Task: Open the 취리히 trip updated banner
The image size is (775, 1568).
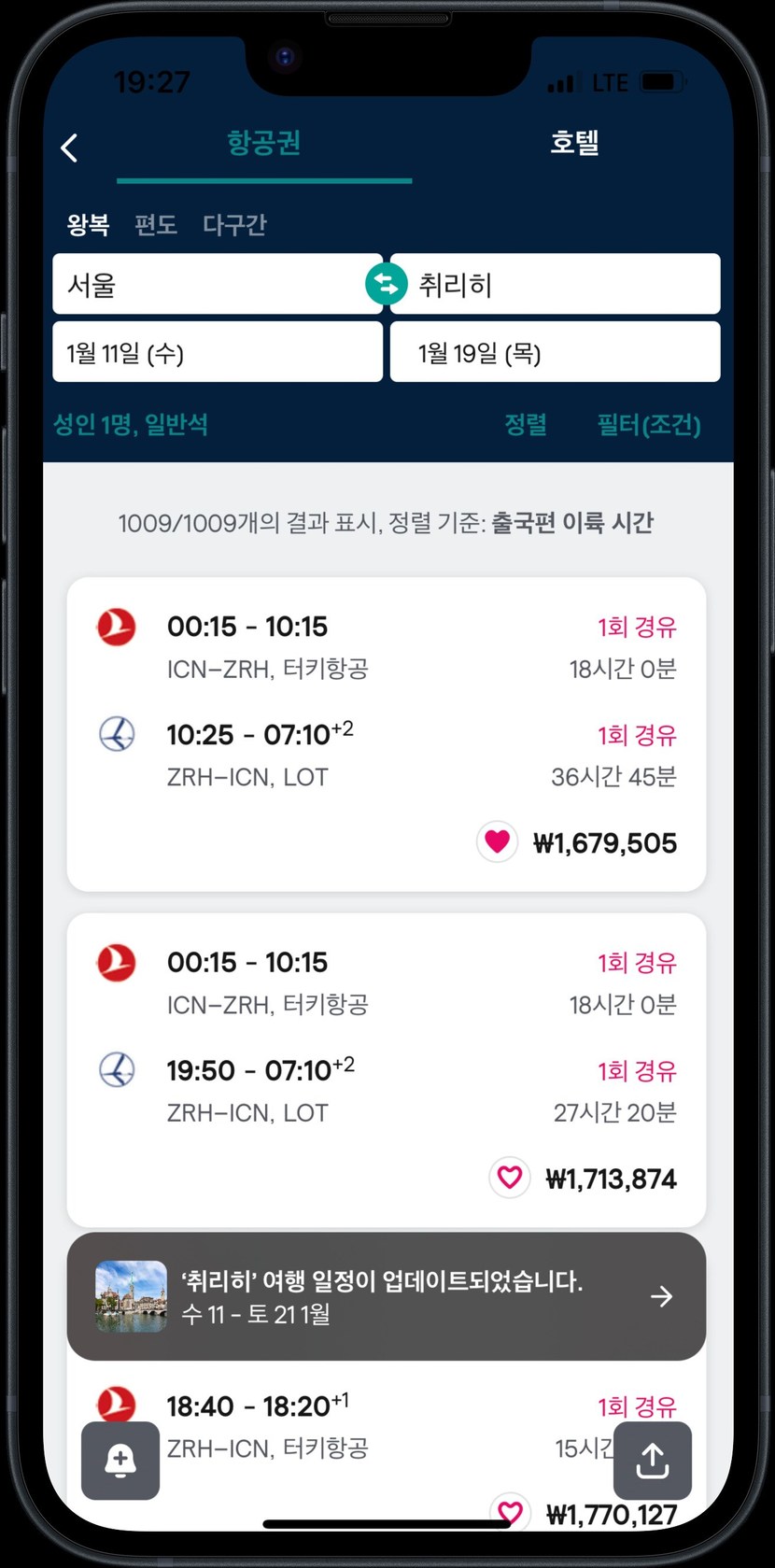Action: point(386,1296)
